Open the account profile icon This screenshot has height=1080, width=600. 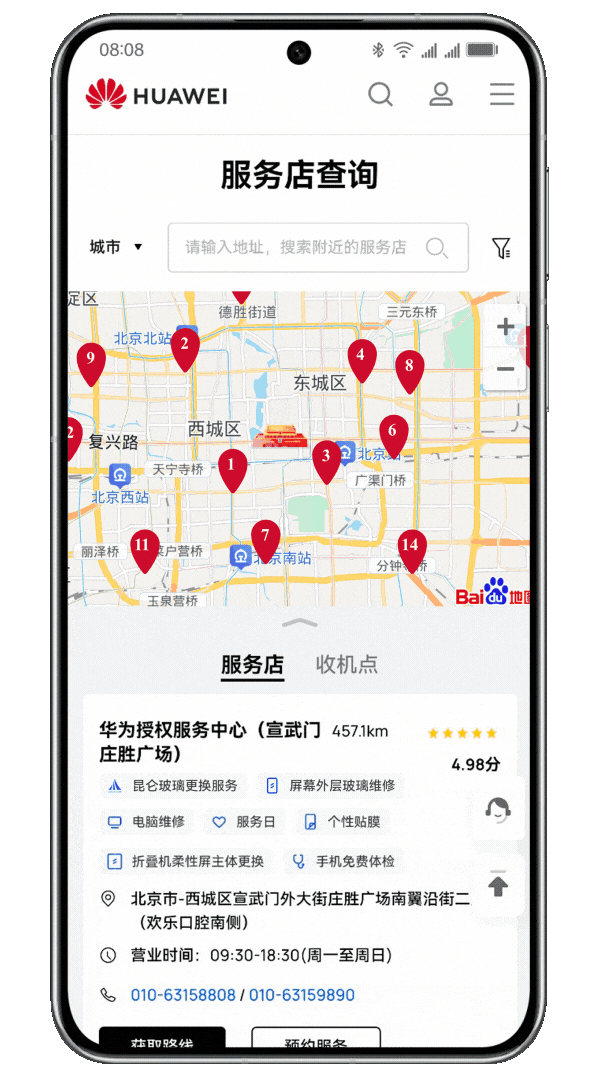click(x=441, y=95)
